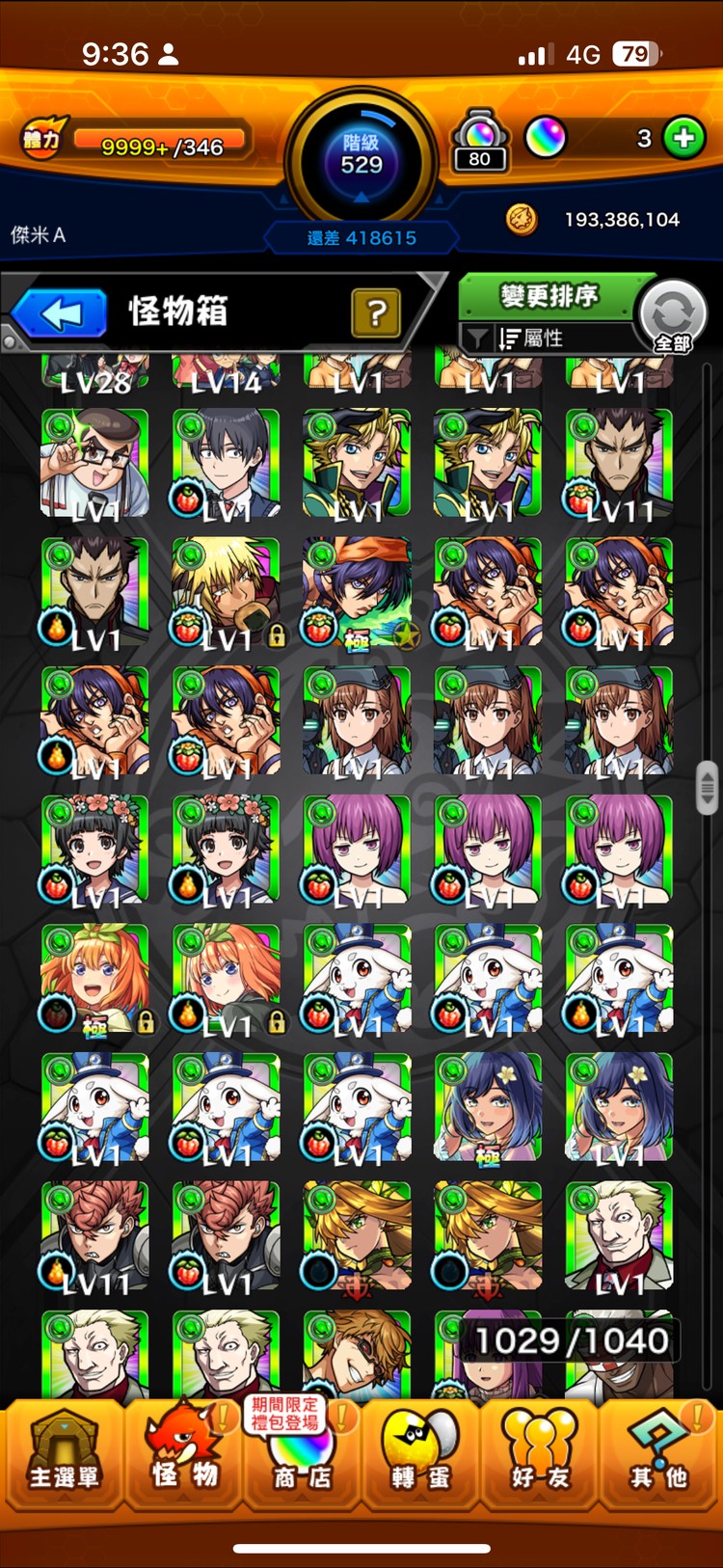Select the first purple-haired girl monster
The width and height of the screenshot is (723, 1568).
(x=357, y=851)
